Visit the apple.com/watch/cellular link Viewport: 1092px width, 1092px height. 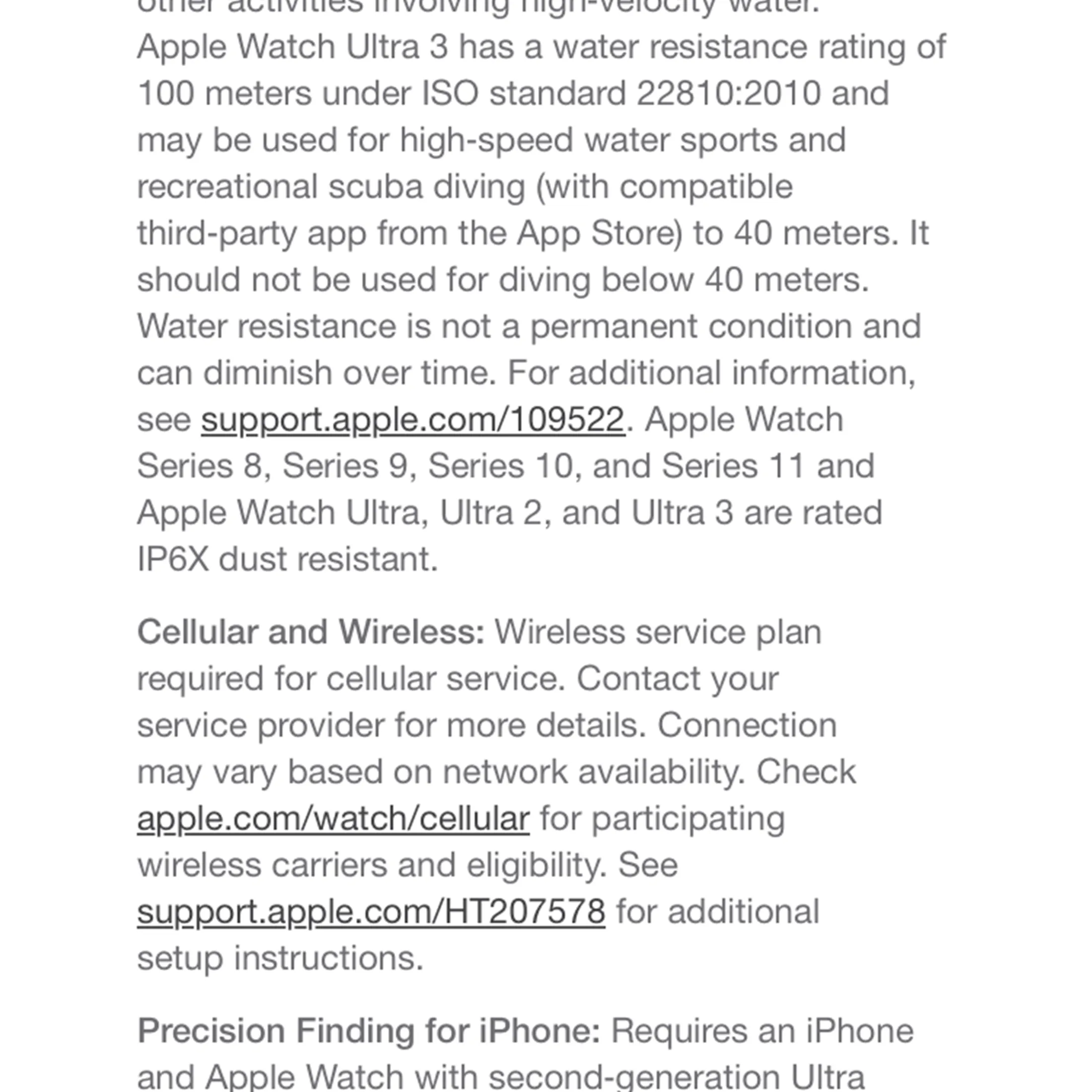[x=334, y=819]
